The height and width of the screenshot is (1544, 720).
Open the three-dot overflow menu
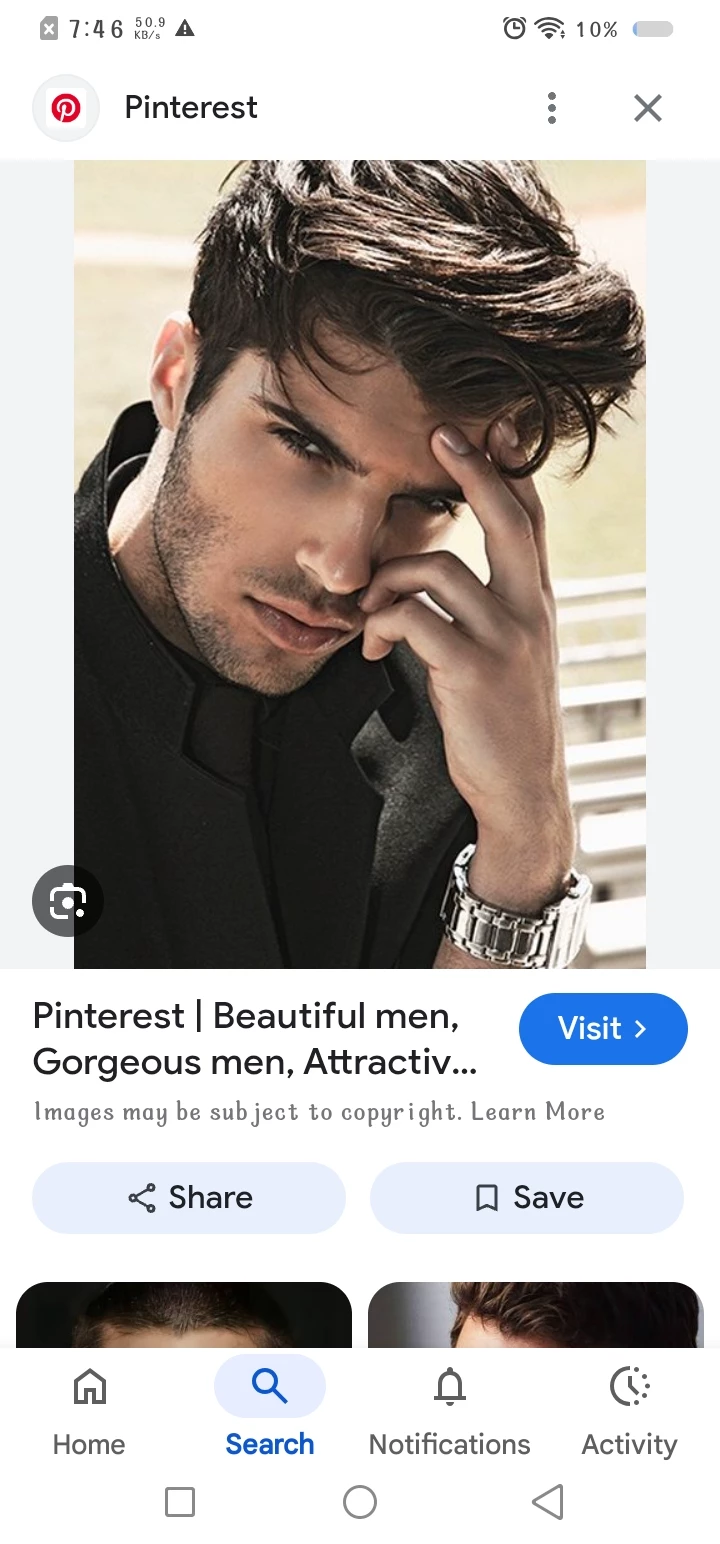[551, 108]
